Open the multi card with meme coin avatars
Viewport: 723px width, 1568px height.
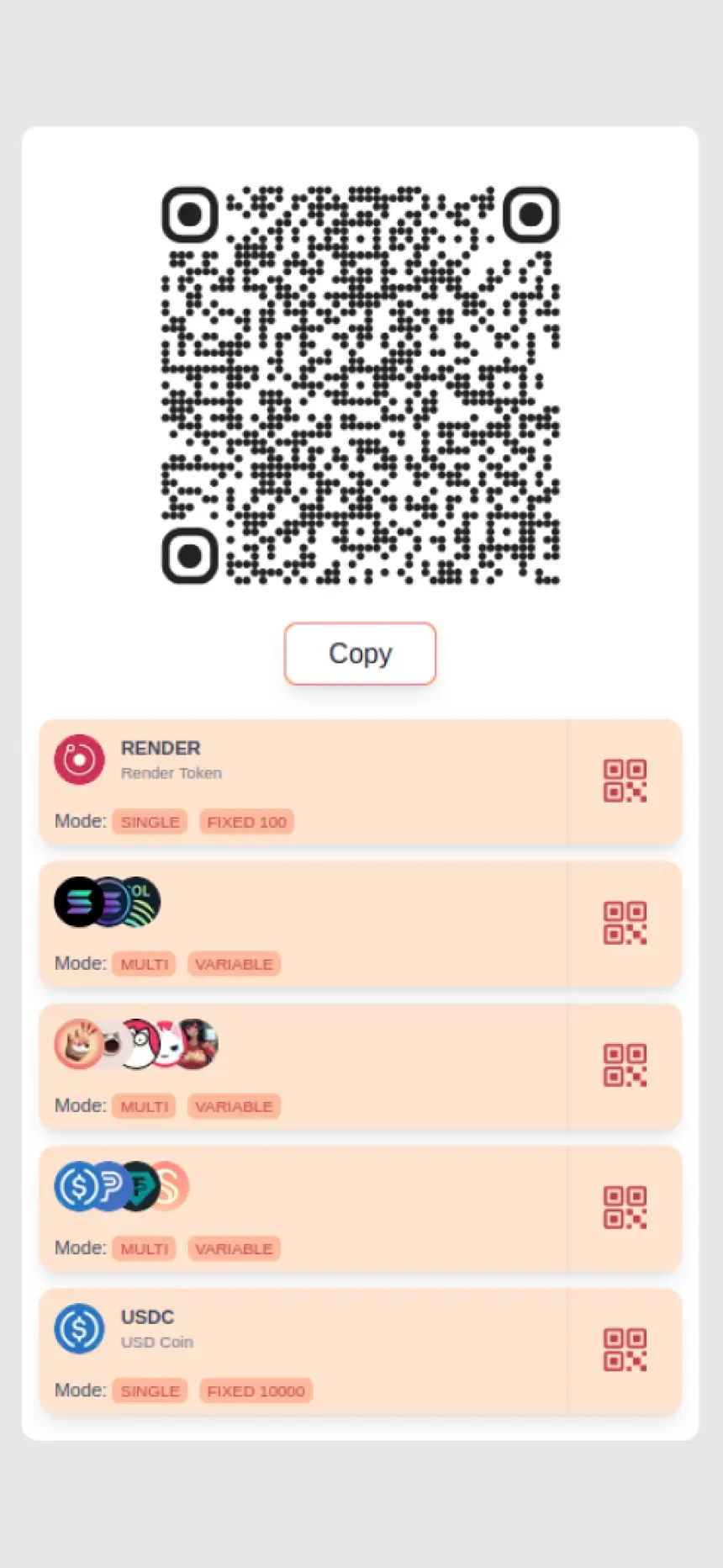point(303,1066)
